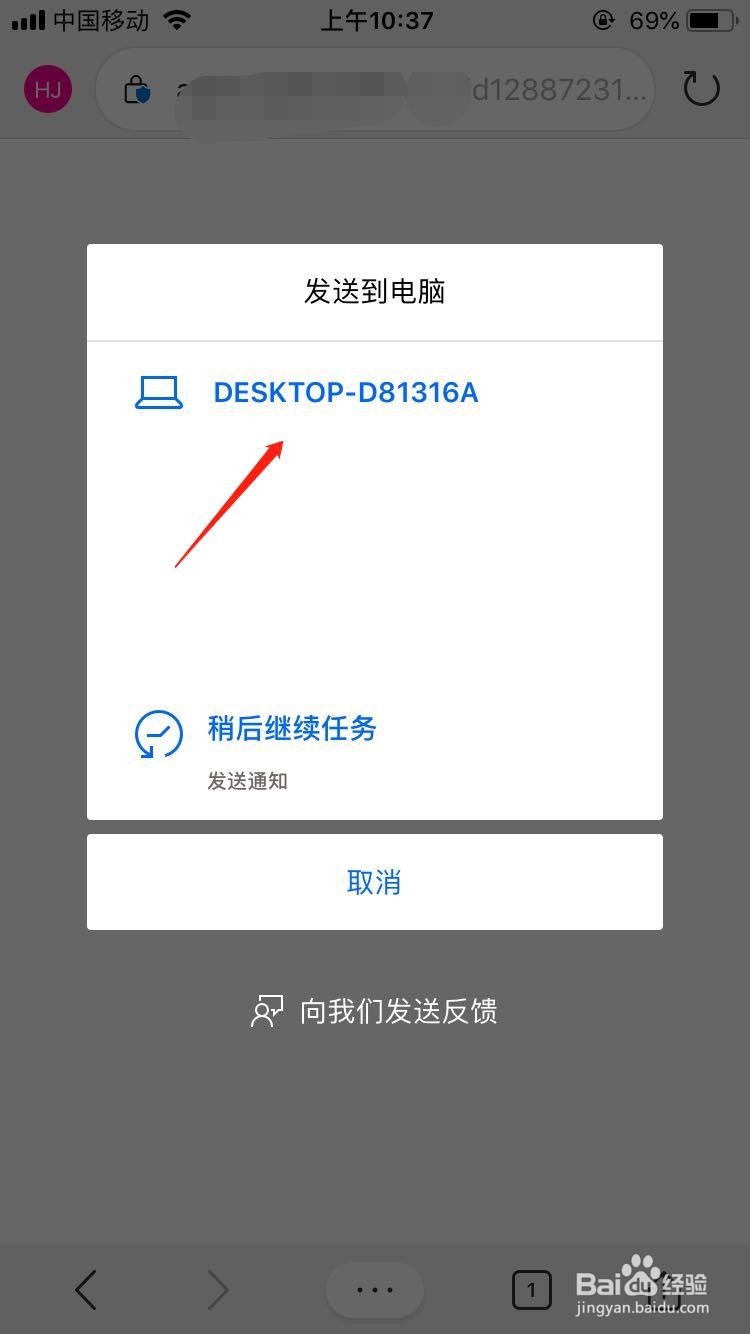The width and height of the screenshot is (750, 1334).
Task: Open the more options menu with three dots
Action: 374,1290
